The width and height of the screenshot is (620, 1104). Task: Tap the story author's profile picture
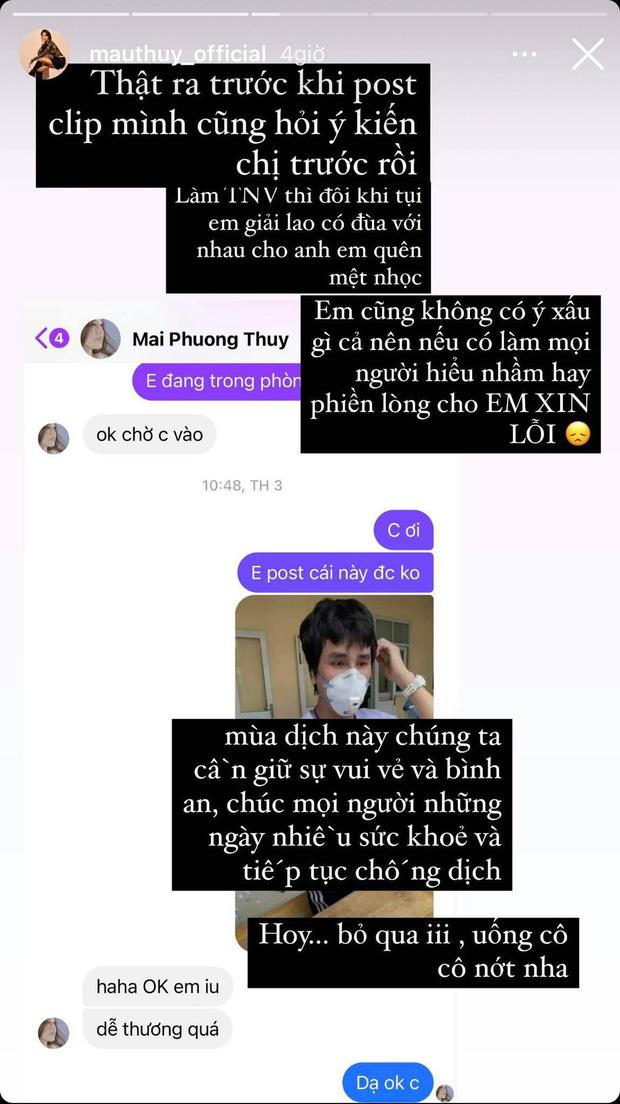45,54
